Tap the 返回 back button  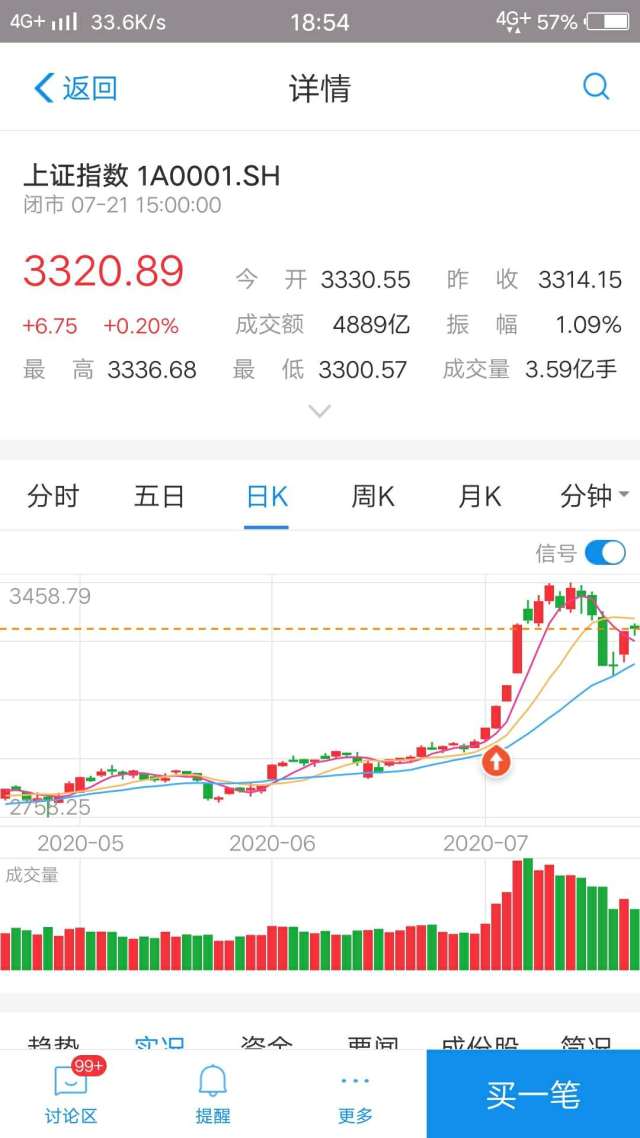coord(75,88)
